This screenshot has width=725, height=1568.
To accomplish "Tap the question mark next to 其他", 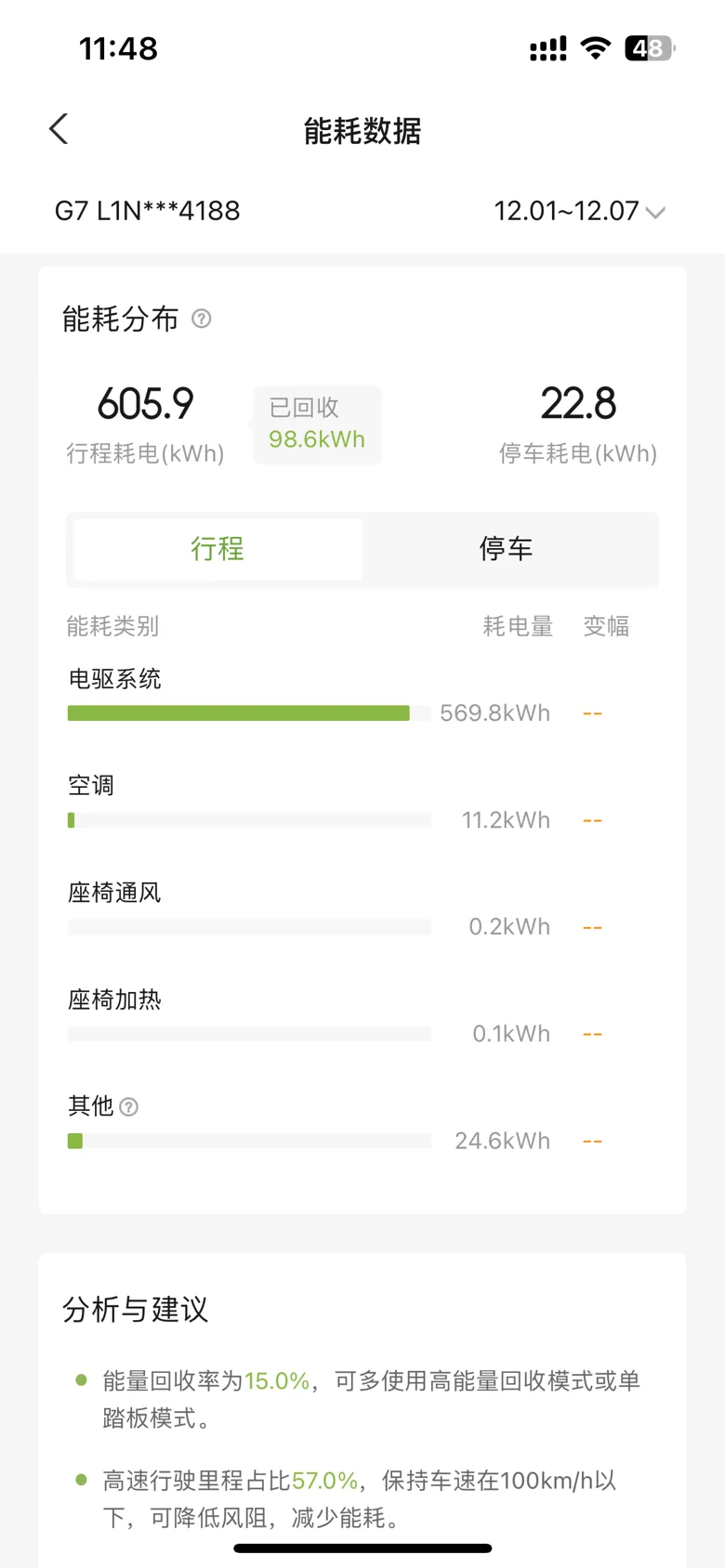I will pyautogui.click(x=129, y=1106).
